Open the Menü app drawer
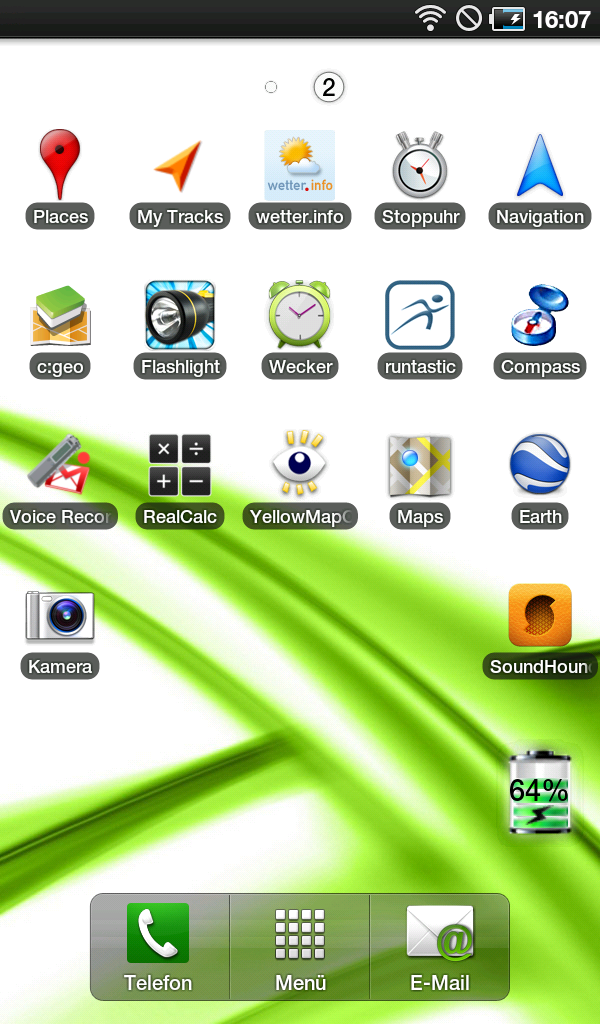 point(300,947)
